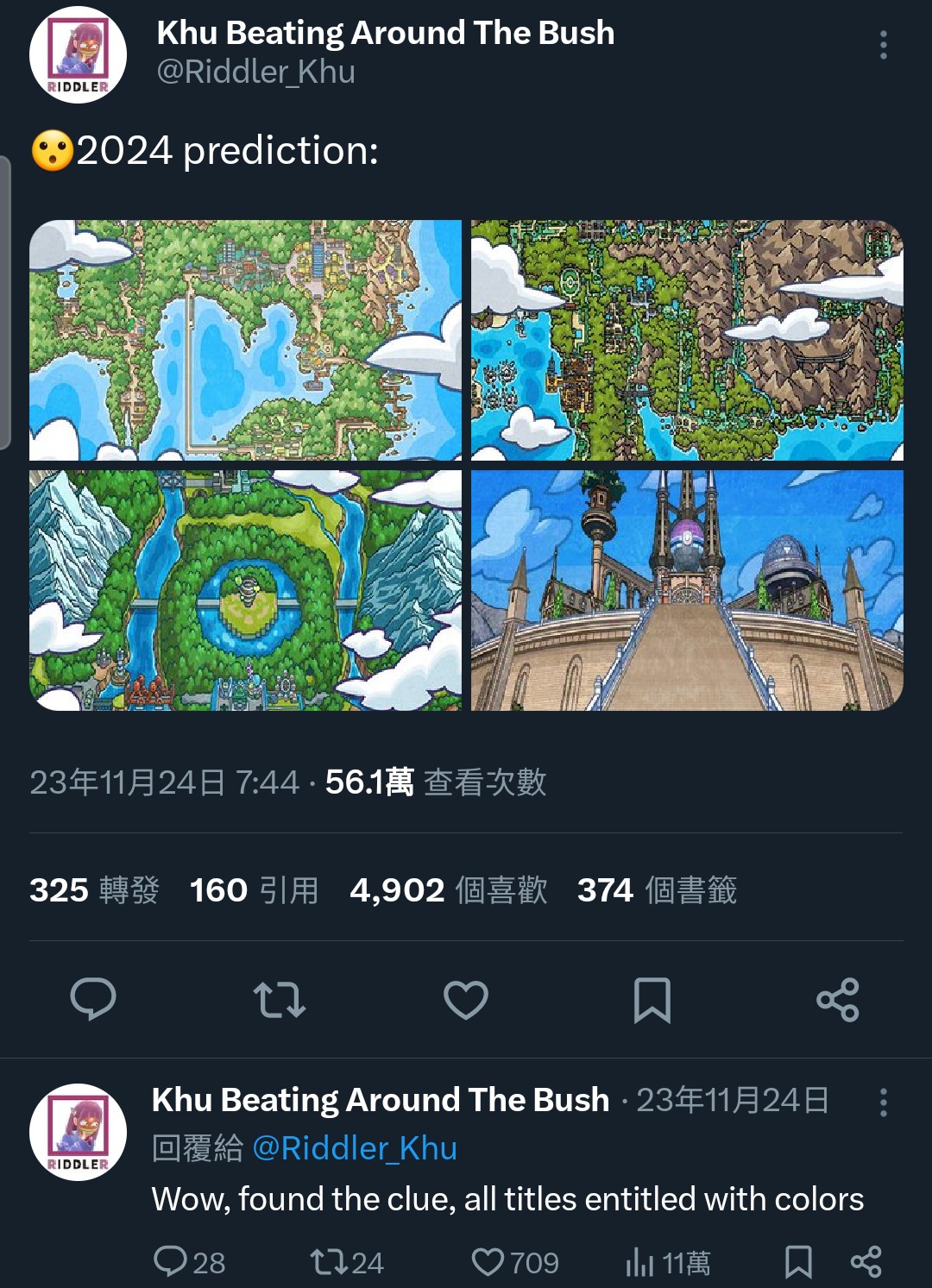Open the top-right mountainous map image

point(687,340)
